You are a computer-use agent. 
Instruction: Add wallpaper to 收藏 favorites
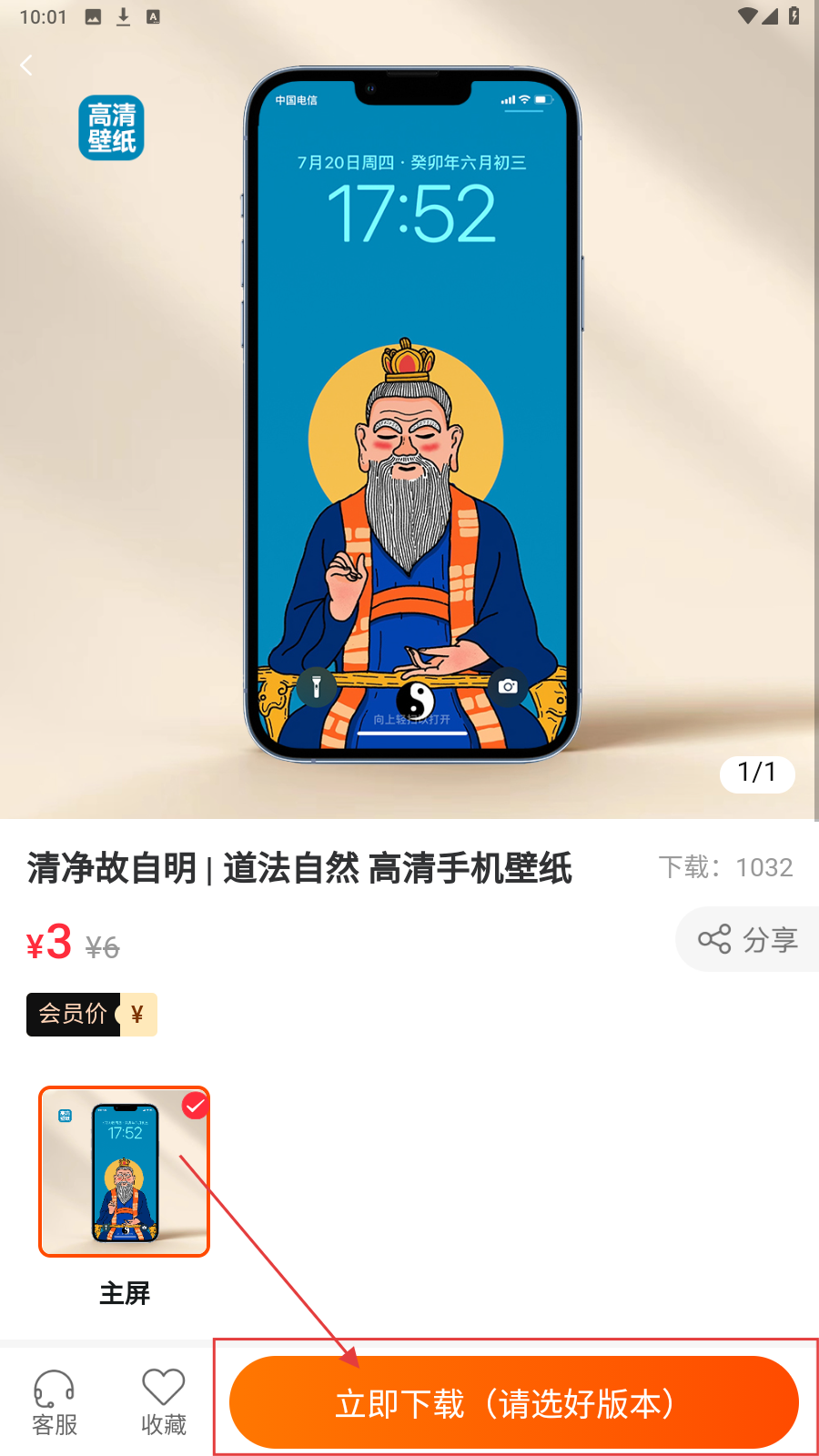(164, 1402)
